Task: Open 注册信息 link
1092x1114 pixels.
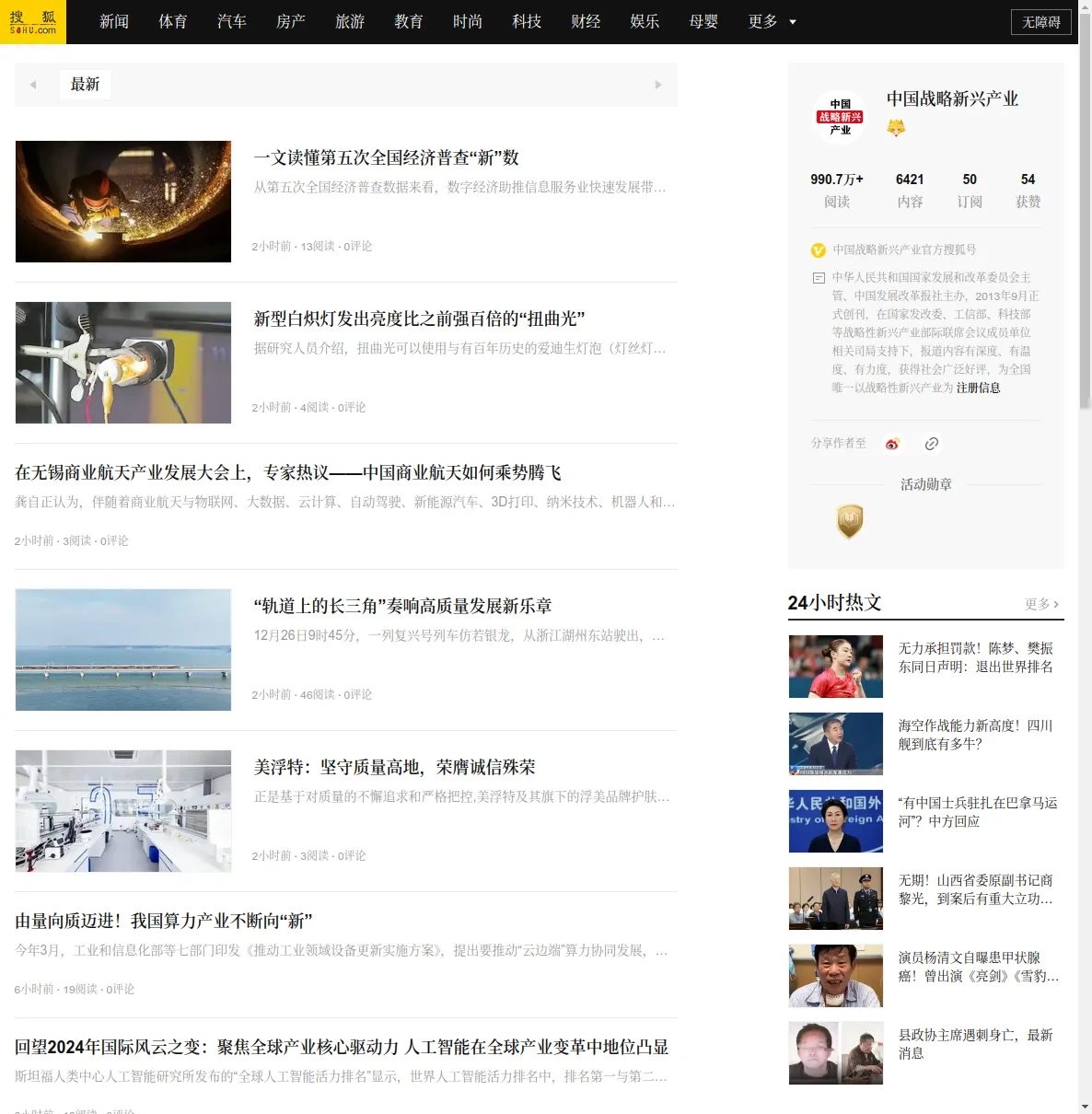Action: point(978,388)
